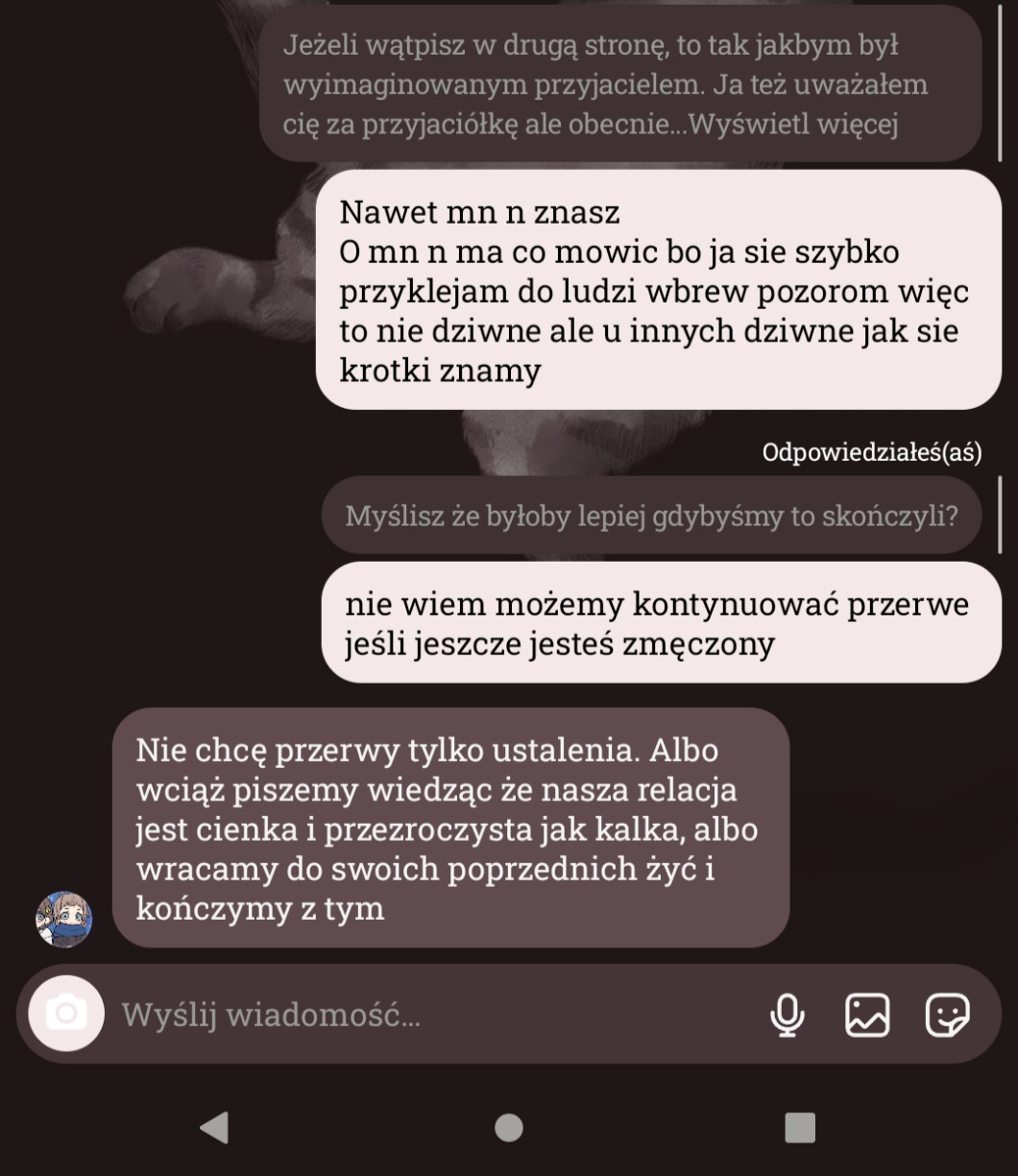Jump to quoted message 'Myślisz że byłoby lepiej'
This screenshot has width=1018, height=1176.
click(x=651, y=516)
